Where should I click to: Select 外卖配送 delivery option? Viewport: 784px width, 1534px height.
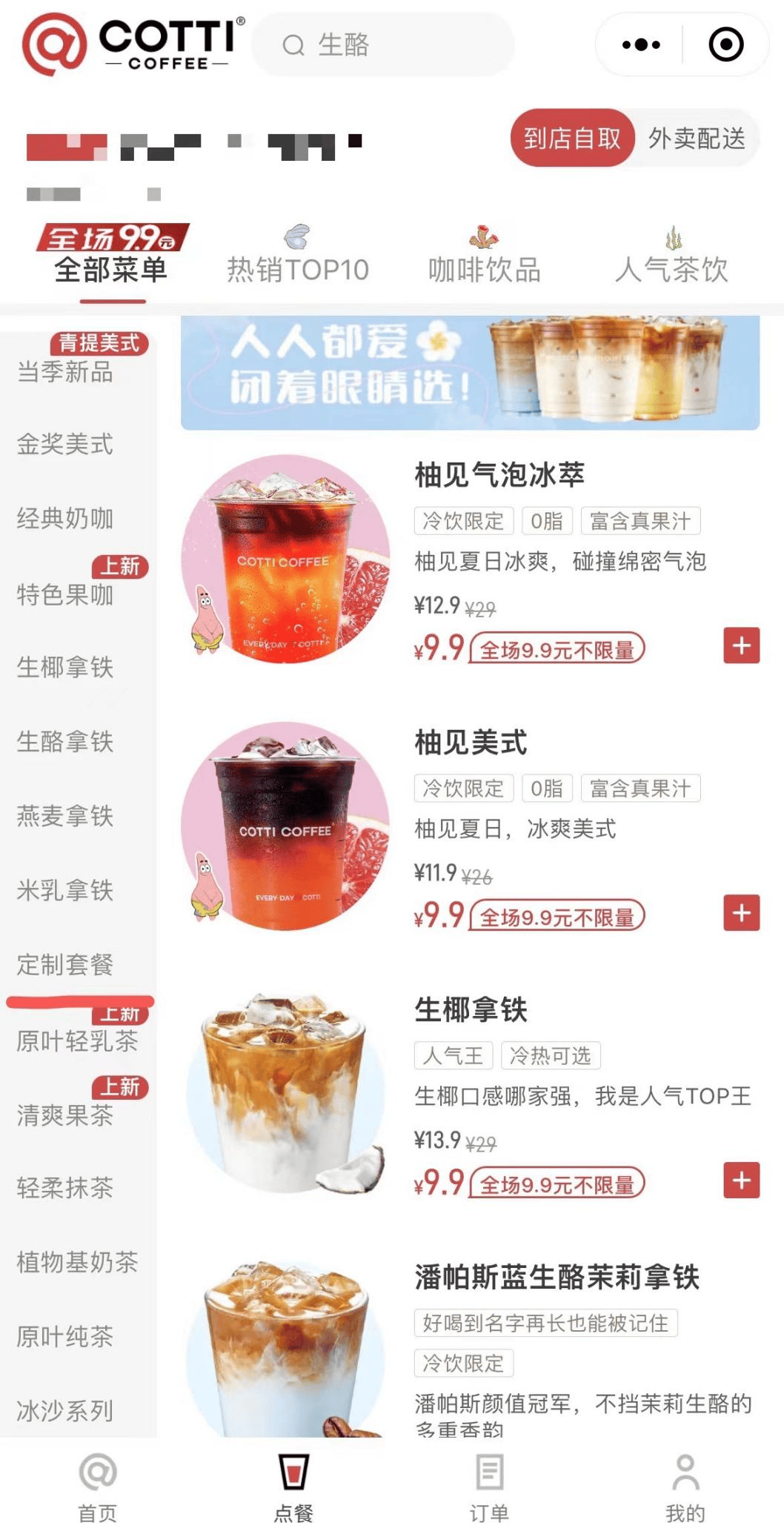click(696, 139)
